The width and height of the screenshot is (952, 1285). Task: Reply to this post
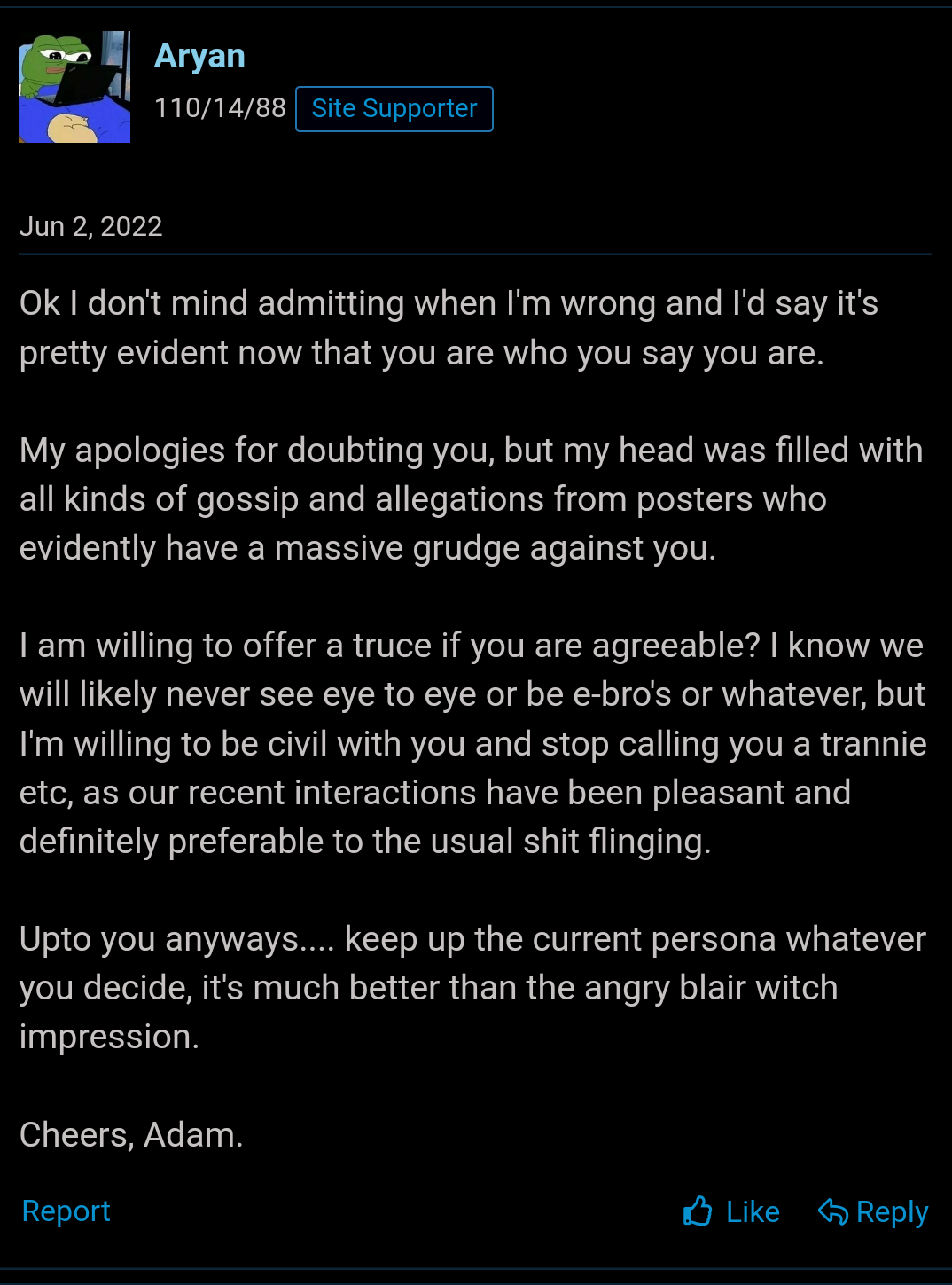coord(873,1211)
